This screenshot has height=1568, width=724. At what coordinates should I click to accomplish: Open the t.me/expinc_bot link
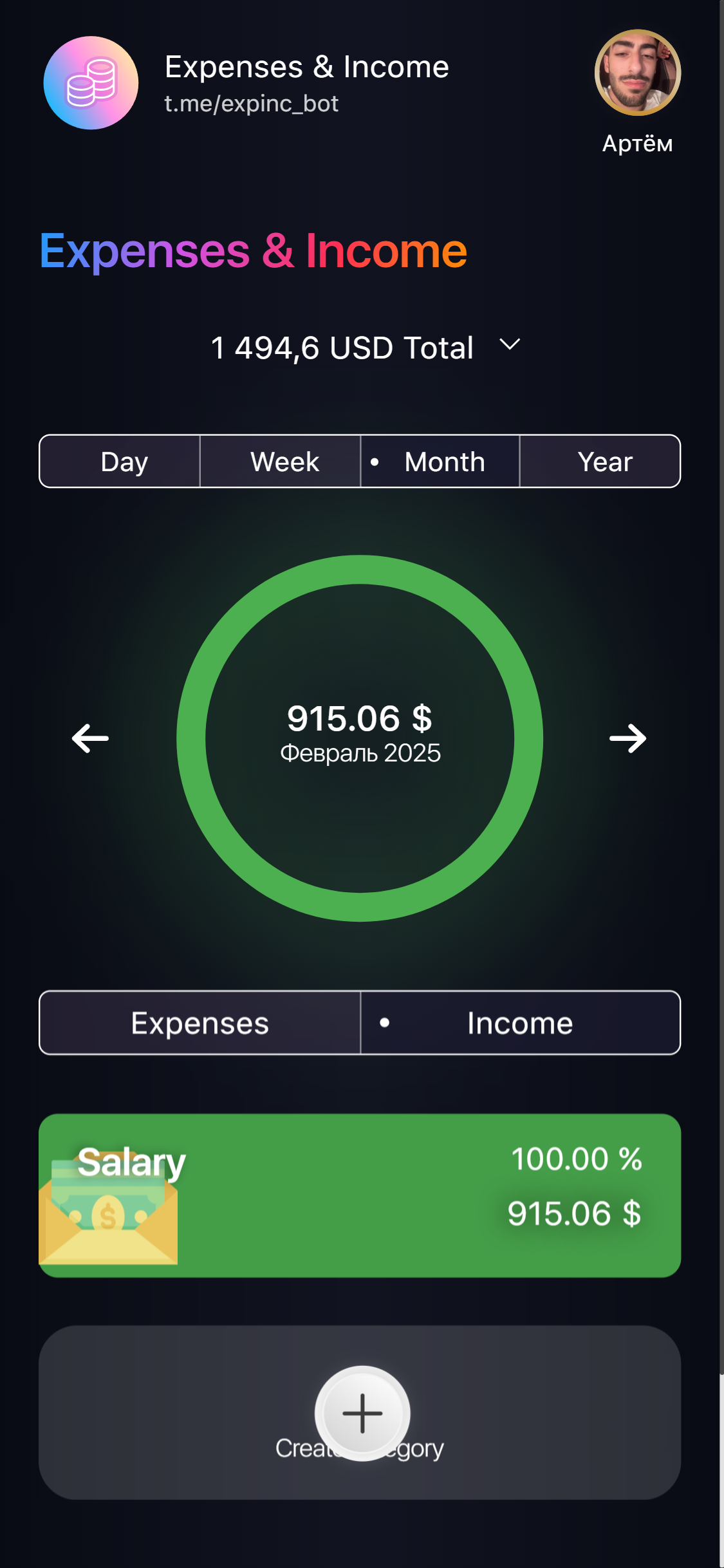(x=252, y=104)
